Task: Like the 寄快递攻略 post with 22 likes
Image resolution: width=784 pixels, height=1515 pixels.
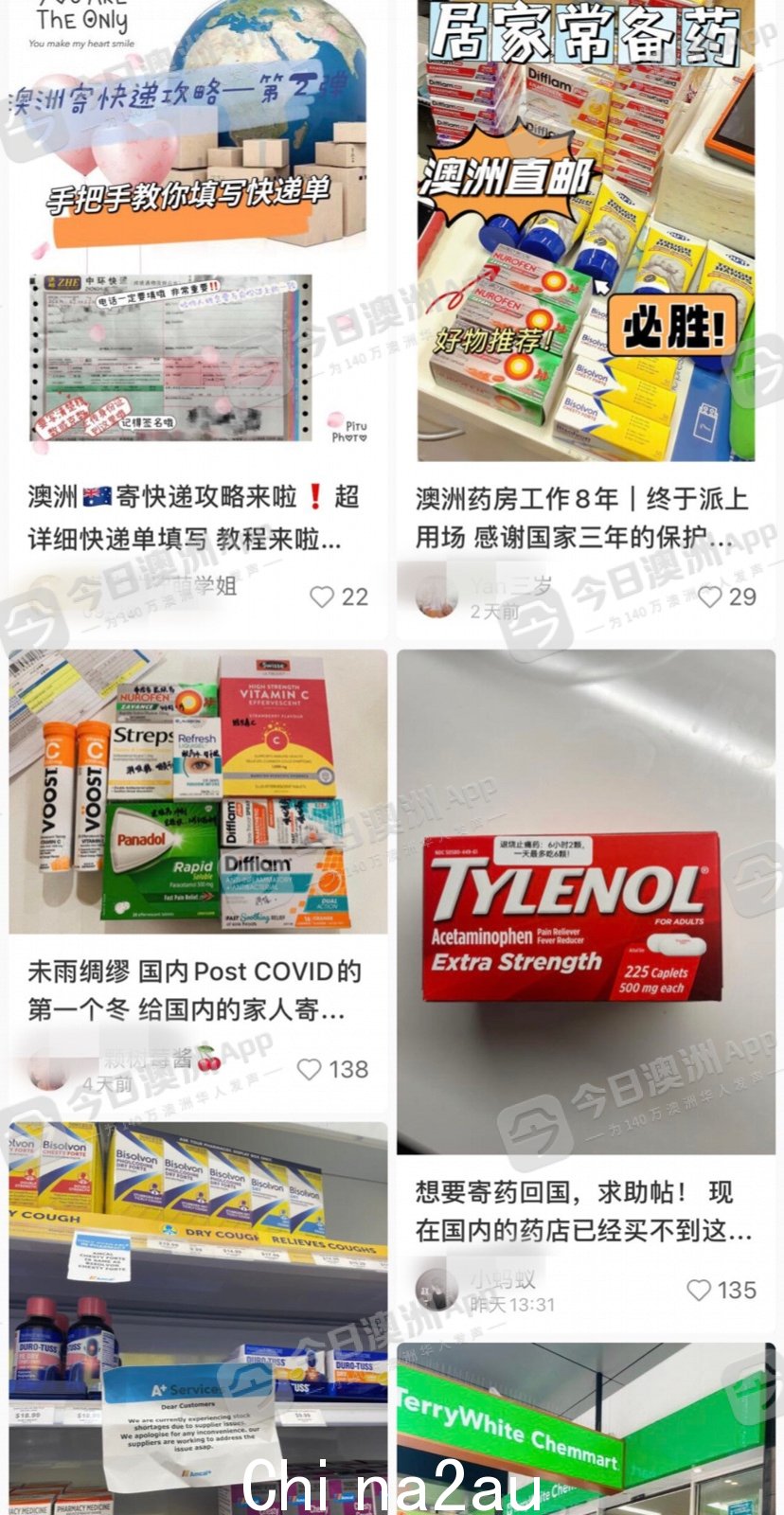Action: pos(323,597)
